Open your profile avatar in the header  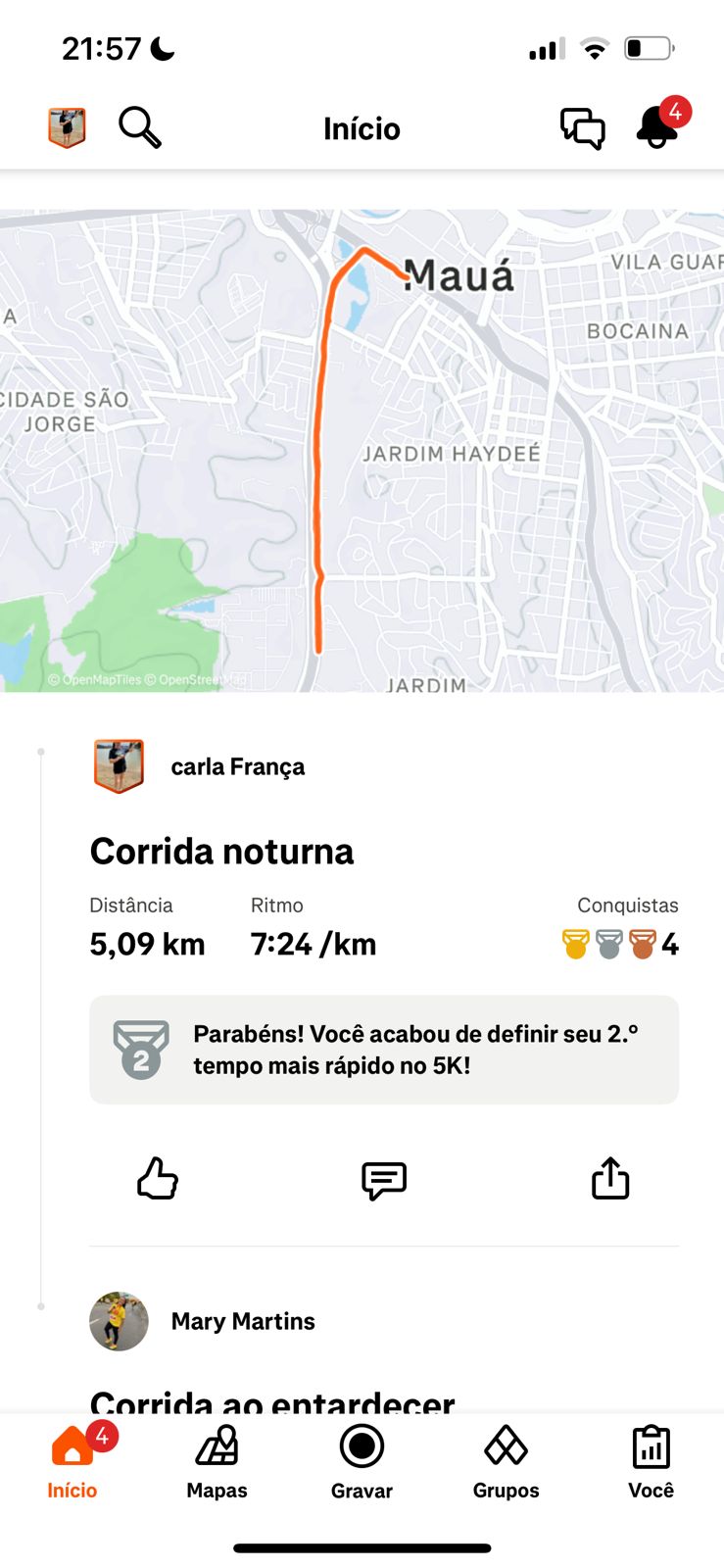coord(67,127)
